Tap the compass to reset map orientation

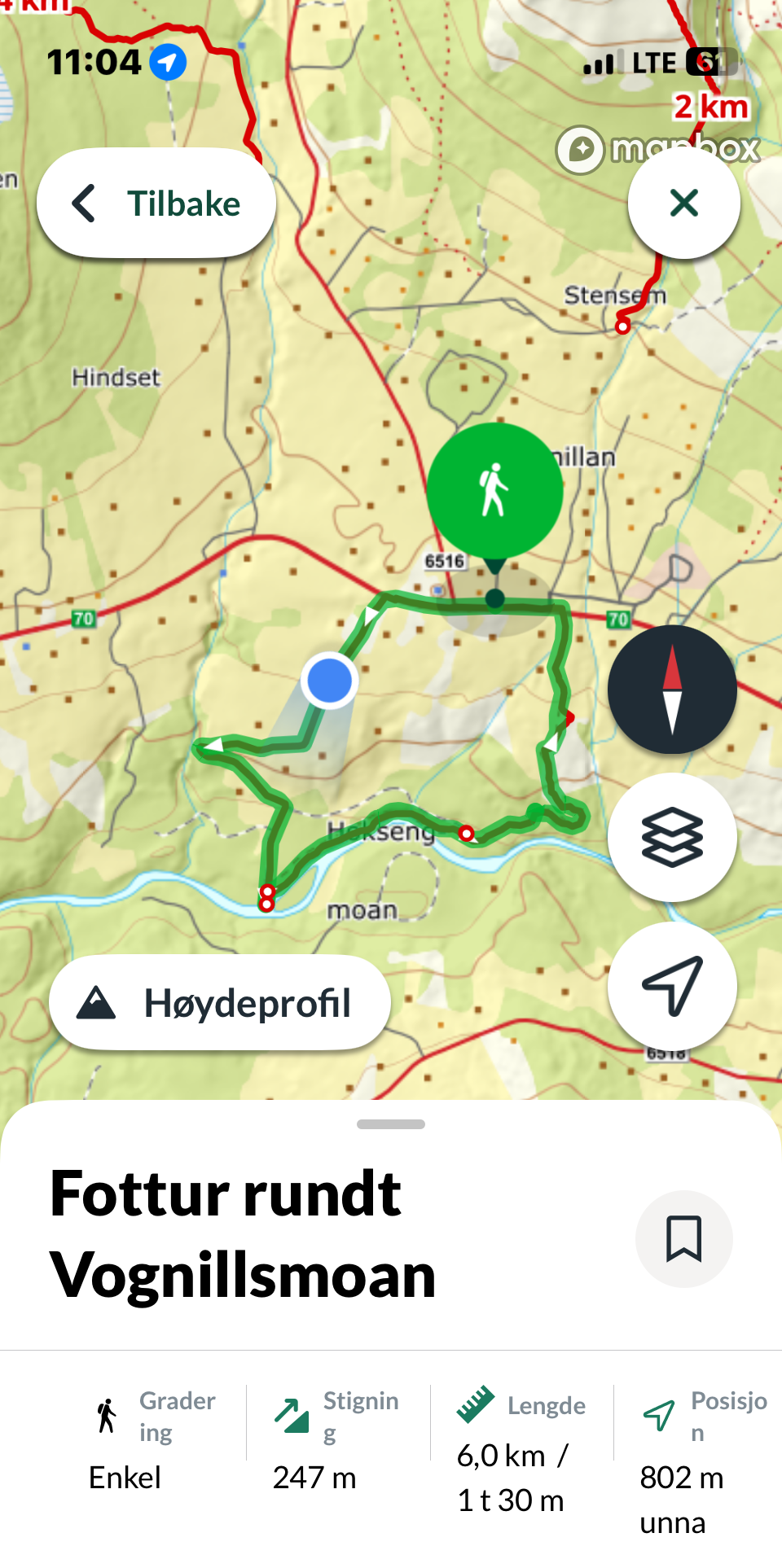point(671,688)
